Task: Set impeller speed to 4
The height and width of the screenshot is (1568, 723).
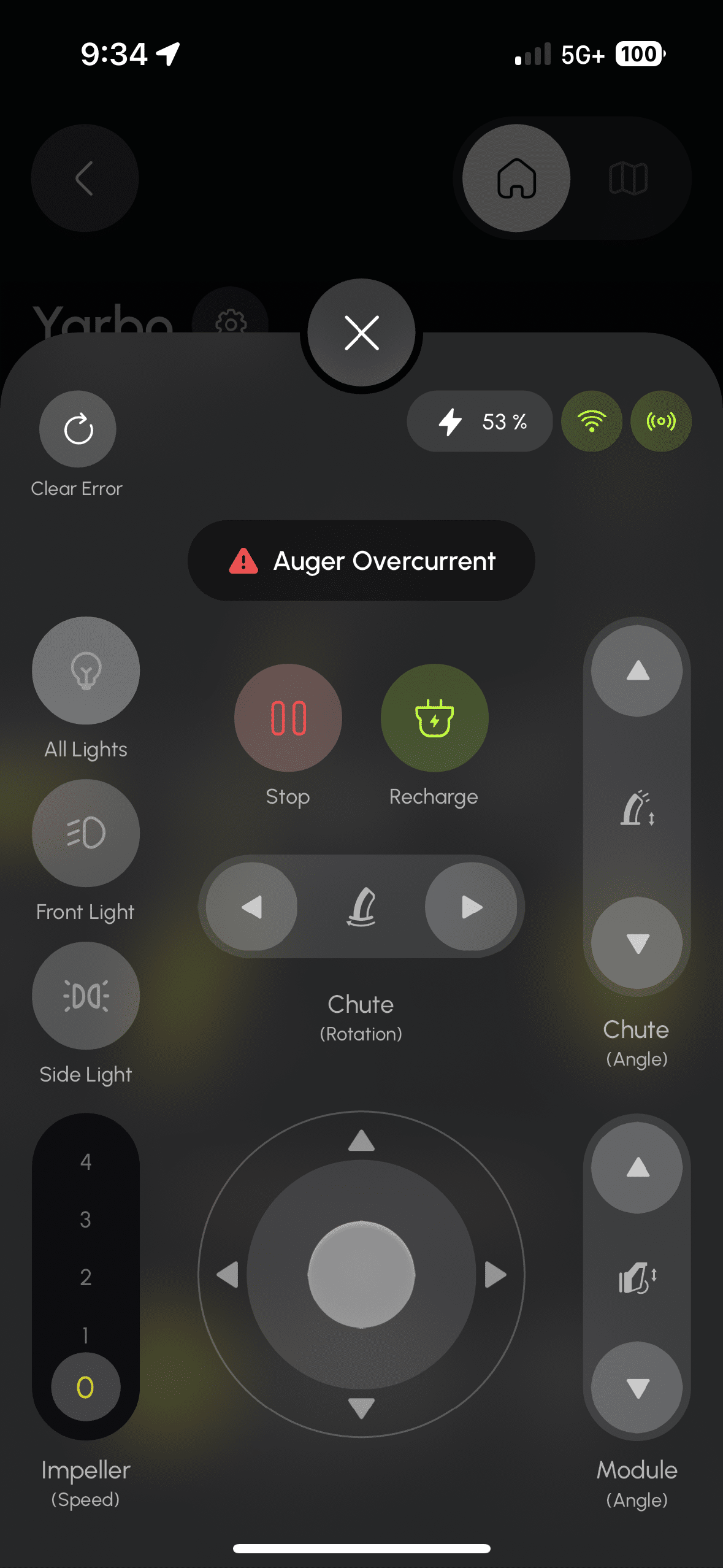Action: click(x=86, y=1161)
